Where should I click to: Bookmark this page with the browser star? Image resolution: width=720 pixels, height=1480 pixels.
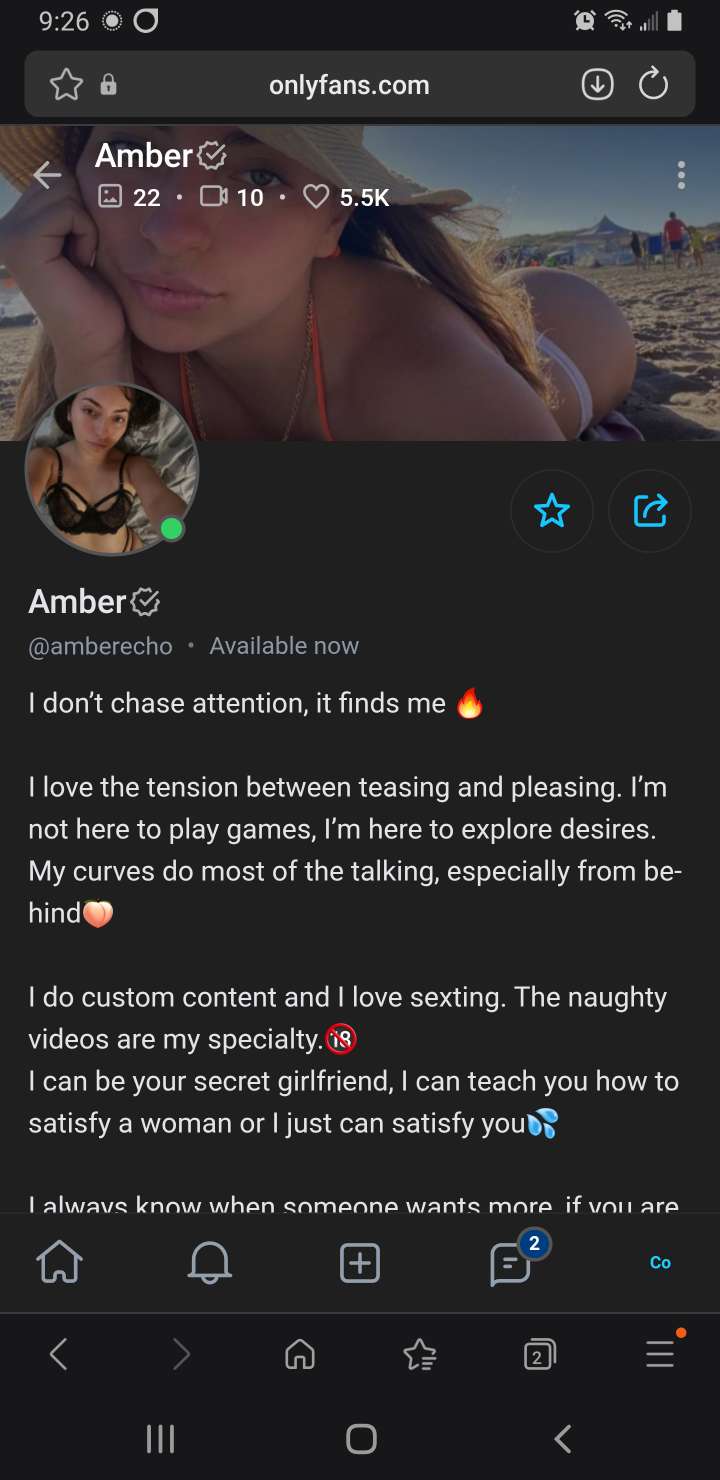66,85
